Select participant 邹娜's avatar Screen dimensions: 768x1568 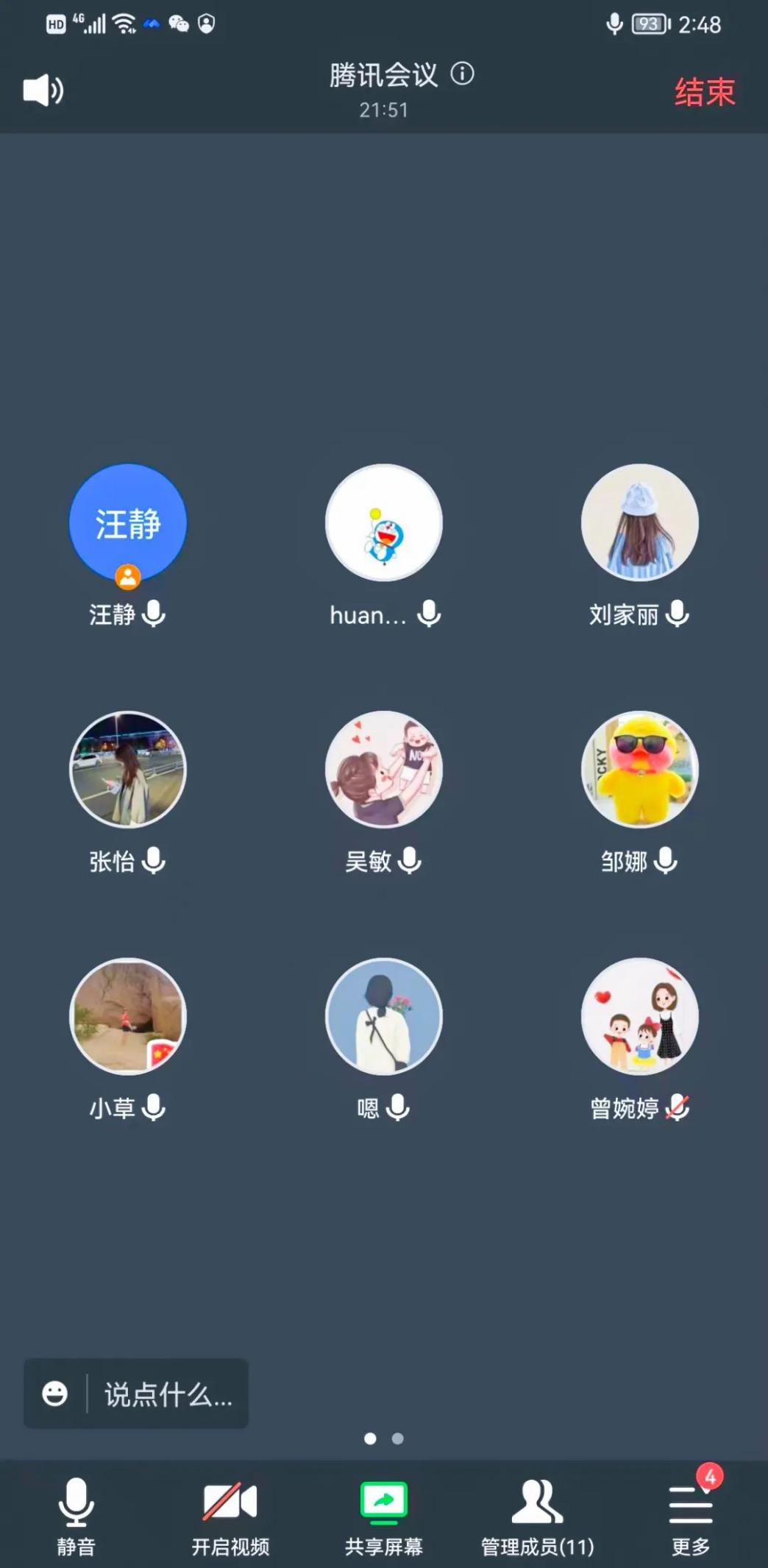640,770
